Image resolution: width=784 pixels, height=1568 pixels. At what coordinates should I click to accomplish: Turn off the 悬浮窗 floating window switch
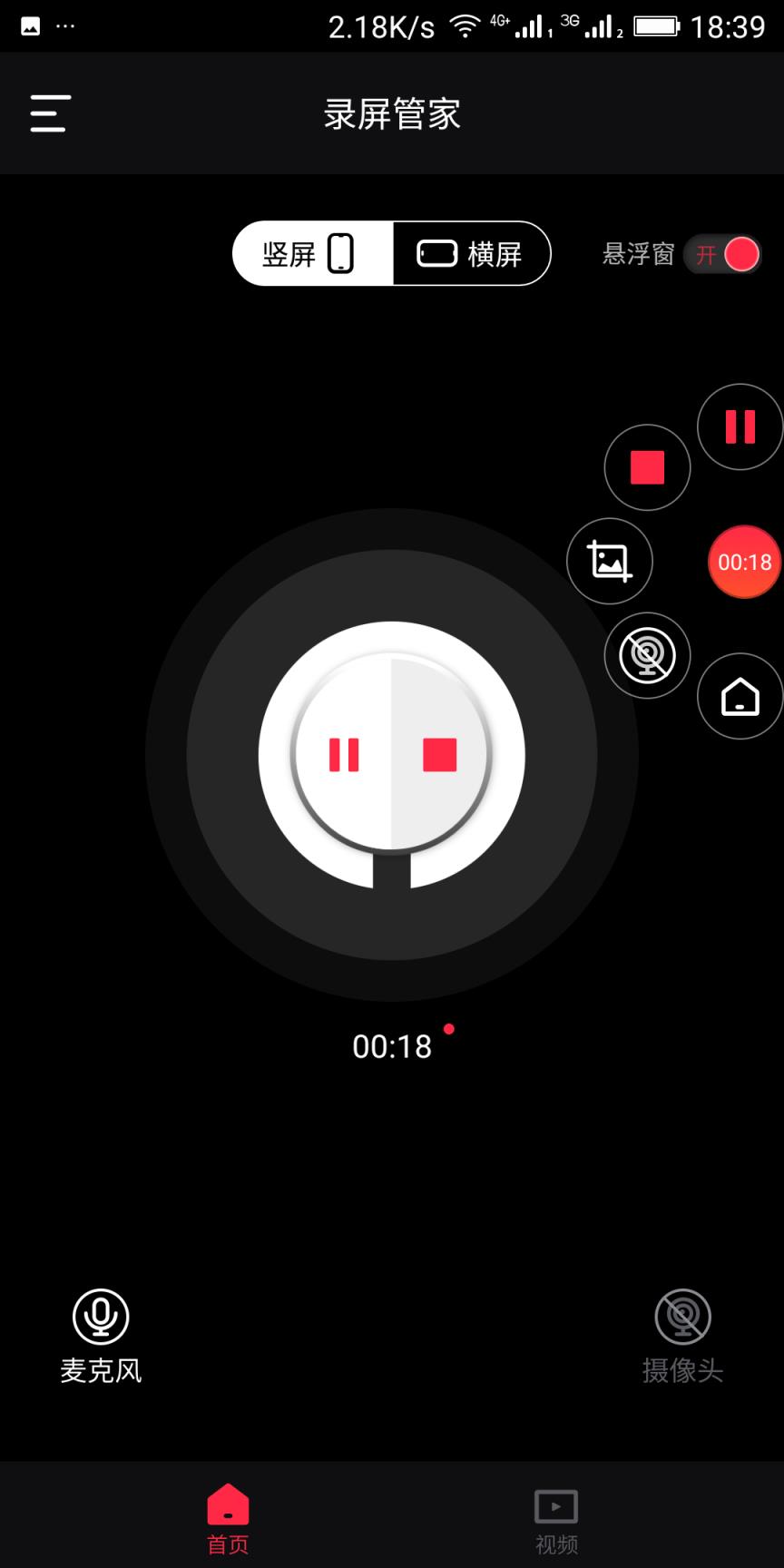pyautogui.click(x=723, y=254)
